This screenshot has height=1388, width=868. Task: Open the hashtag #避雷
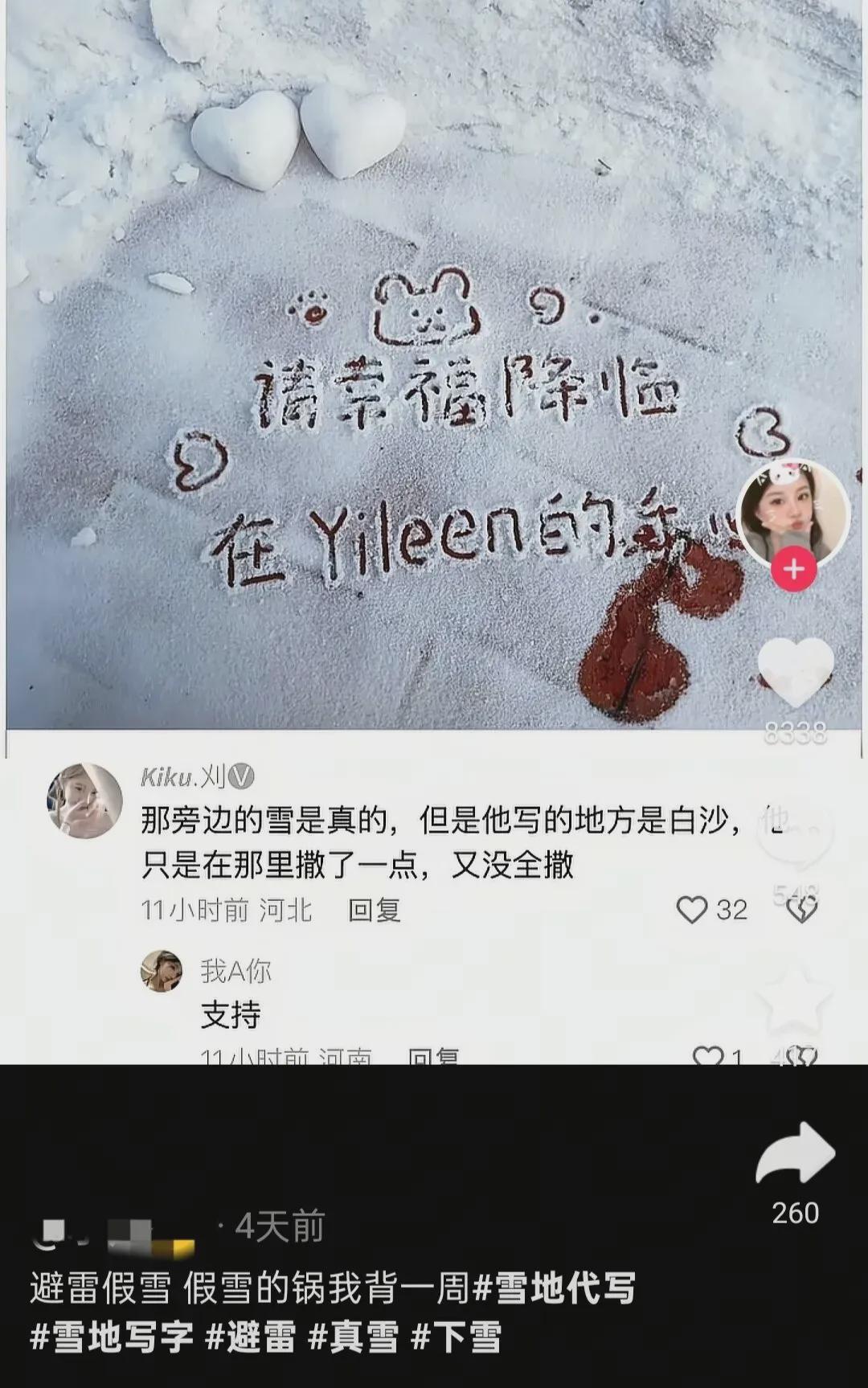tap(251, 1338)
